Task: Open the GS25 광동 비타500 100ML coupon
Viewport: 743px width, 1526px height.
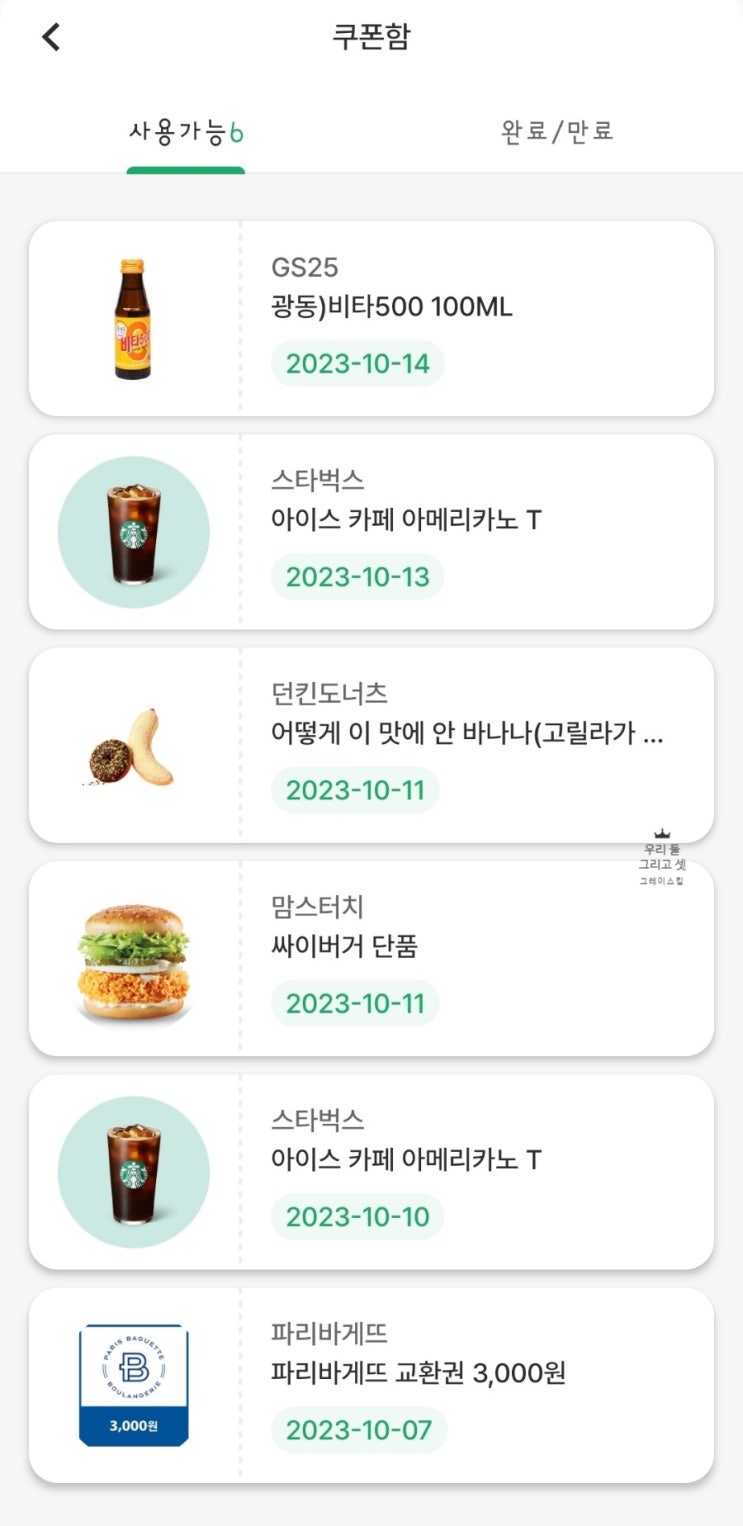Action: coord(371,318)
